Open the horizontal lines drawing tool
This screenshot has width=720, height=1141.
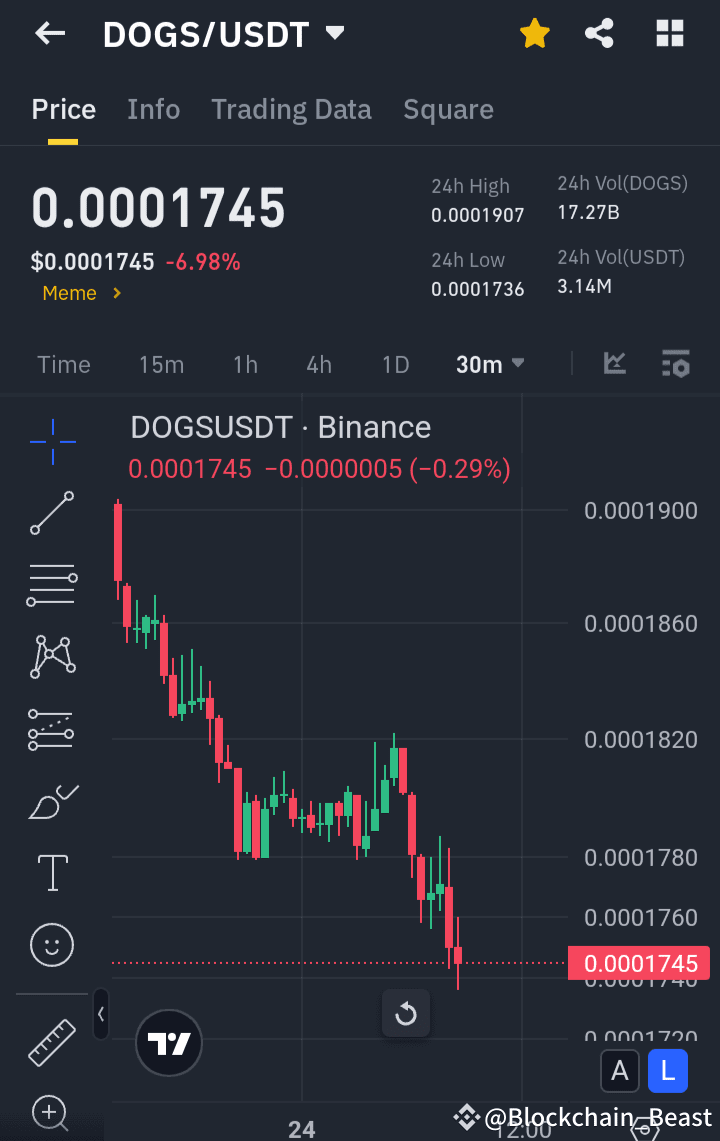pyautogui.click(x=50, y=584)
